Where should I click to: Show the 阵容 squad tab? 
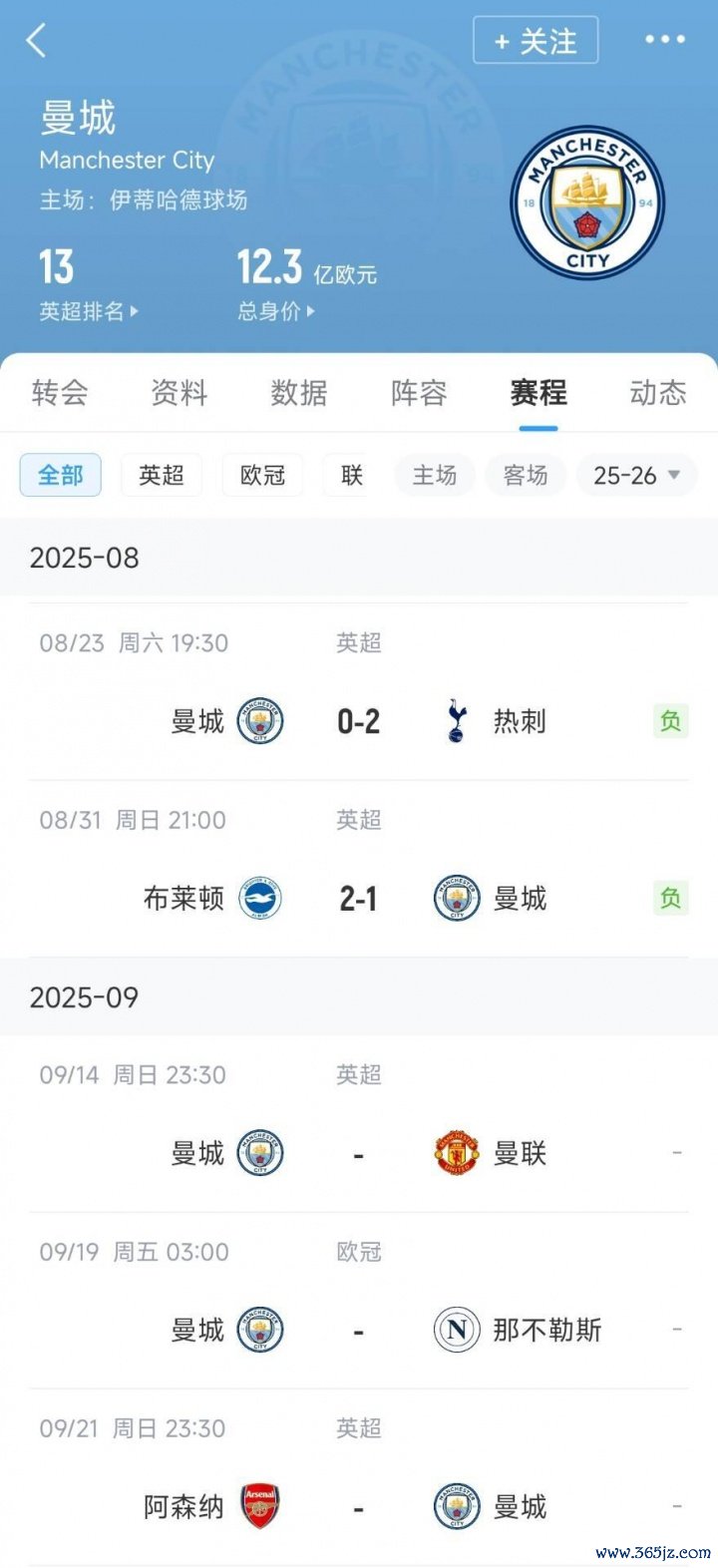click(419, 393)
